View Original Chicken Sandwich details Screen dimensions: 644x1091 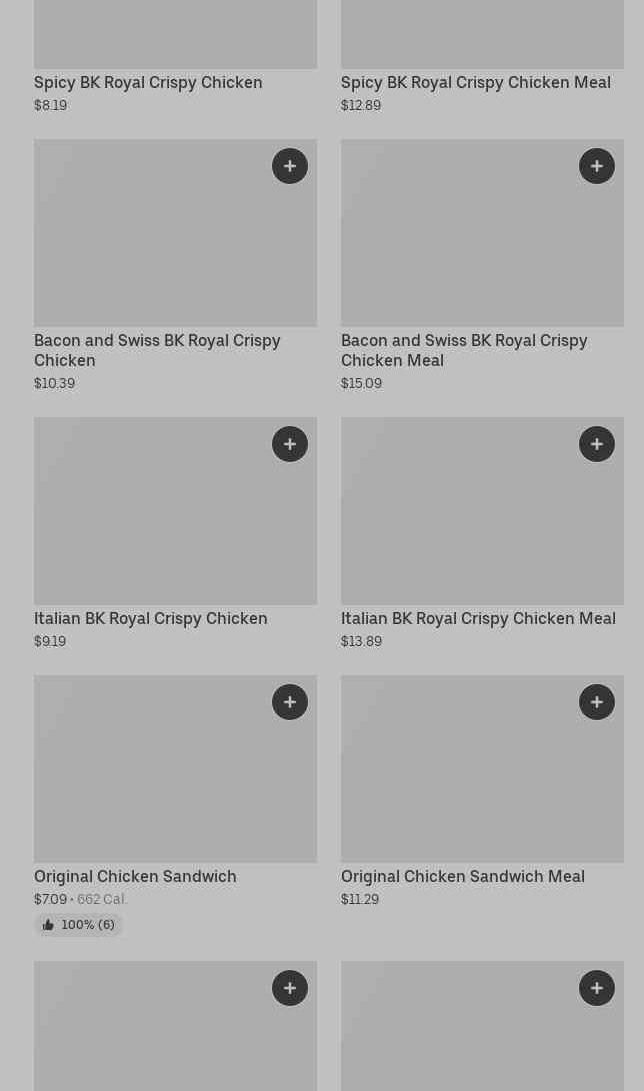[135, 876]
